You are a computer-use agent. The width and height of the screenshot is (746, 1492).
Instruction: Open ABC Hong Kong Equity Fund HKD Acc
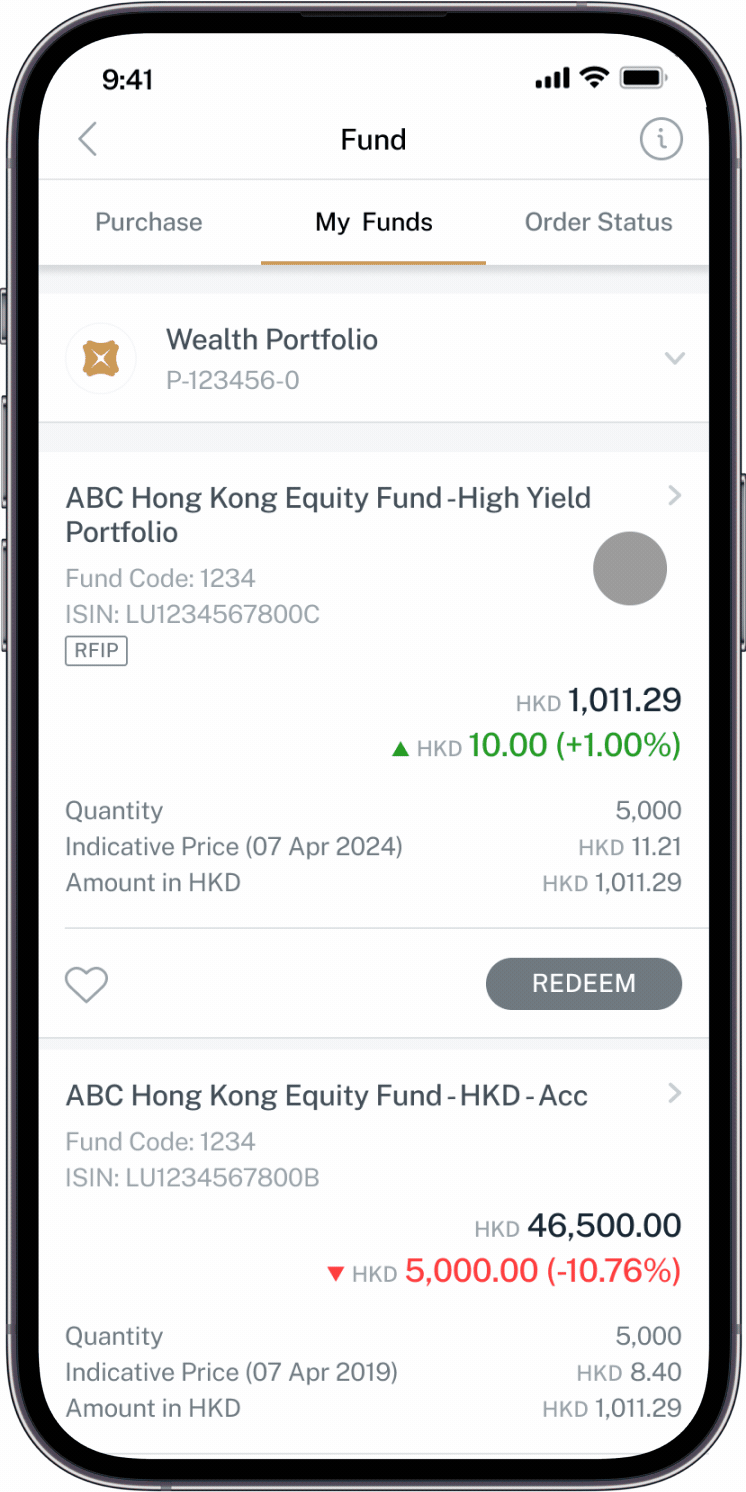tap(675, 1094)
